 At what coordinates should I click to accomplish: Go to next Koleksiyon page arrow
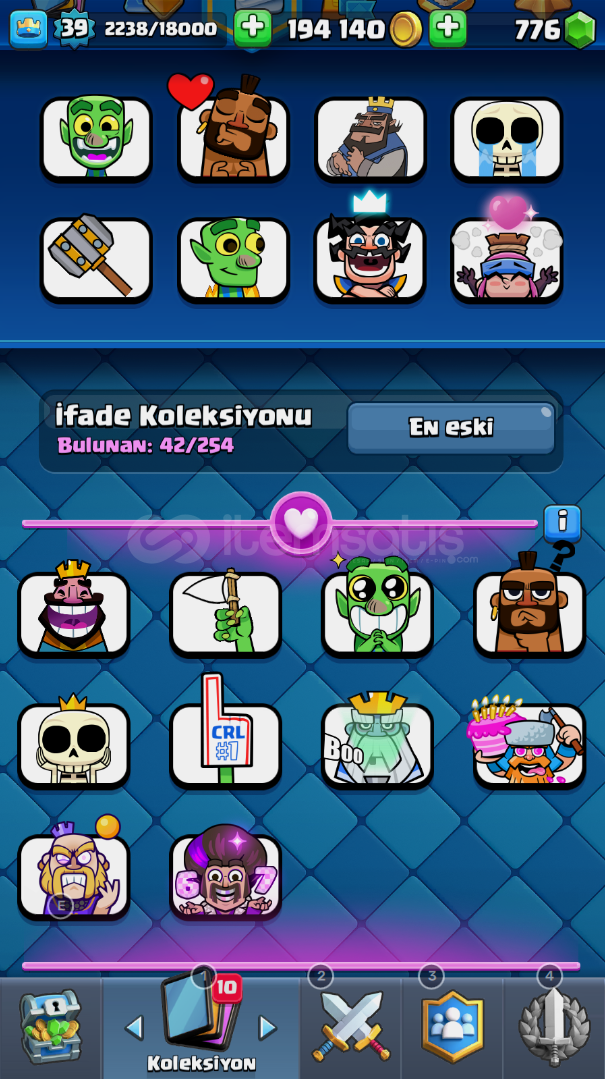pyautogui.click(x=267, y=1027)
